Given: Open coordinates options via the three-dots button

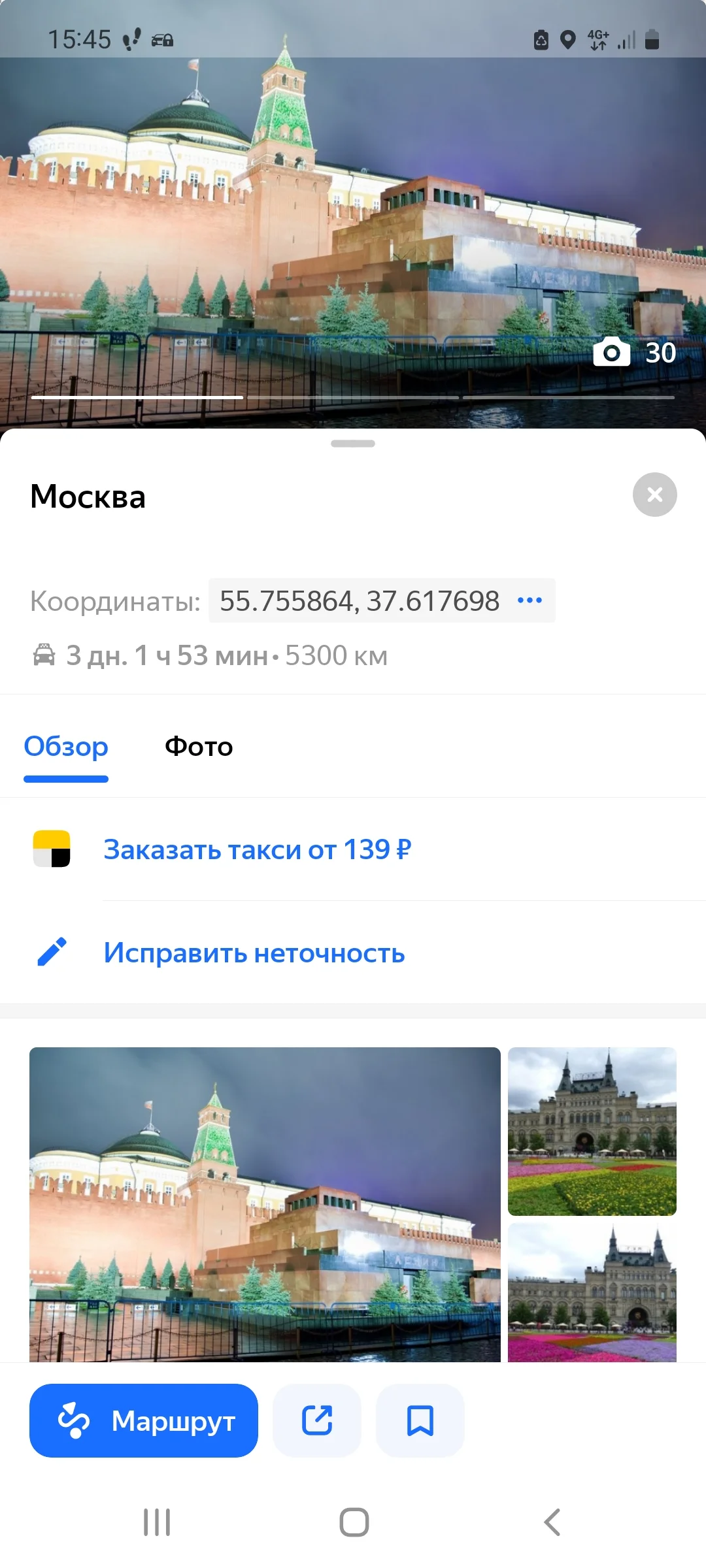Looking at the screenshot, I should tap(529, 600).
